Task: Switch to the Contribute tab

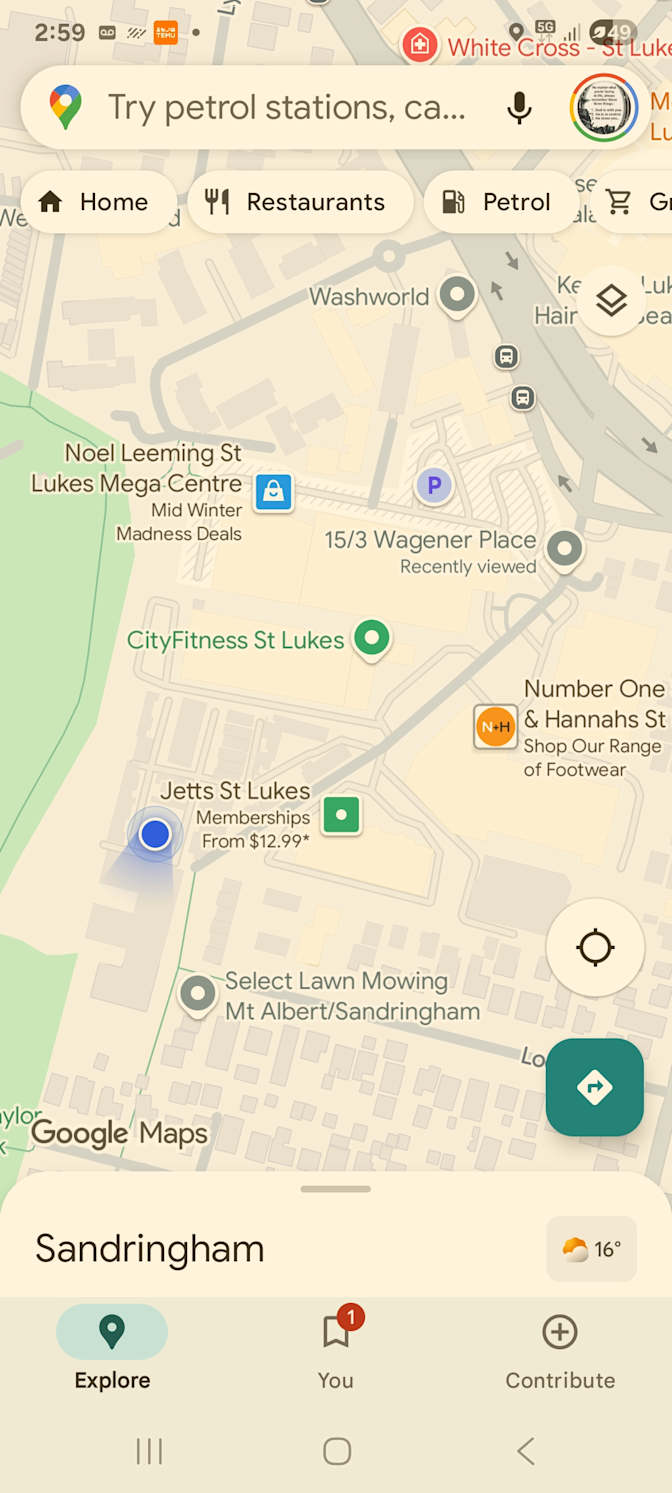Action: pyautogui.click(x=560, y=1351)
